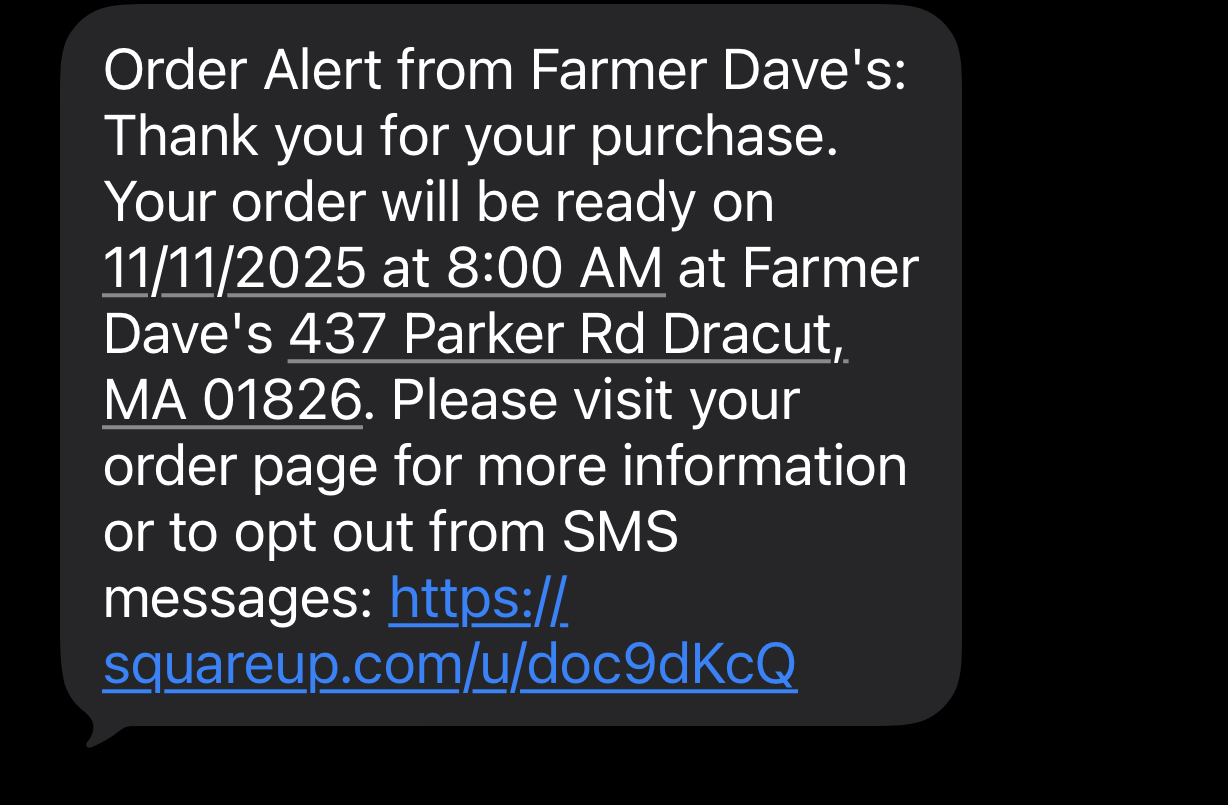This screenshot has height=805, width=1228.
Task: Tap the 11/11/2025 at 8:00 AM date link
Action: pos(384,269)
